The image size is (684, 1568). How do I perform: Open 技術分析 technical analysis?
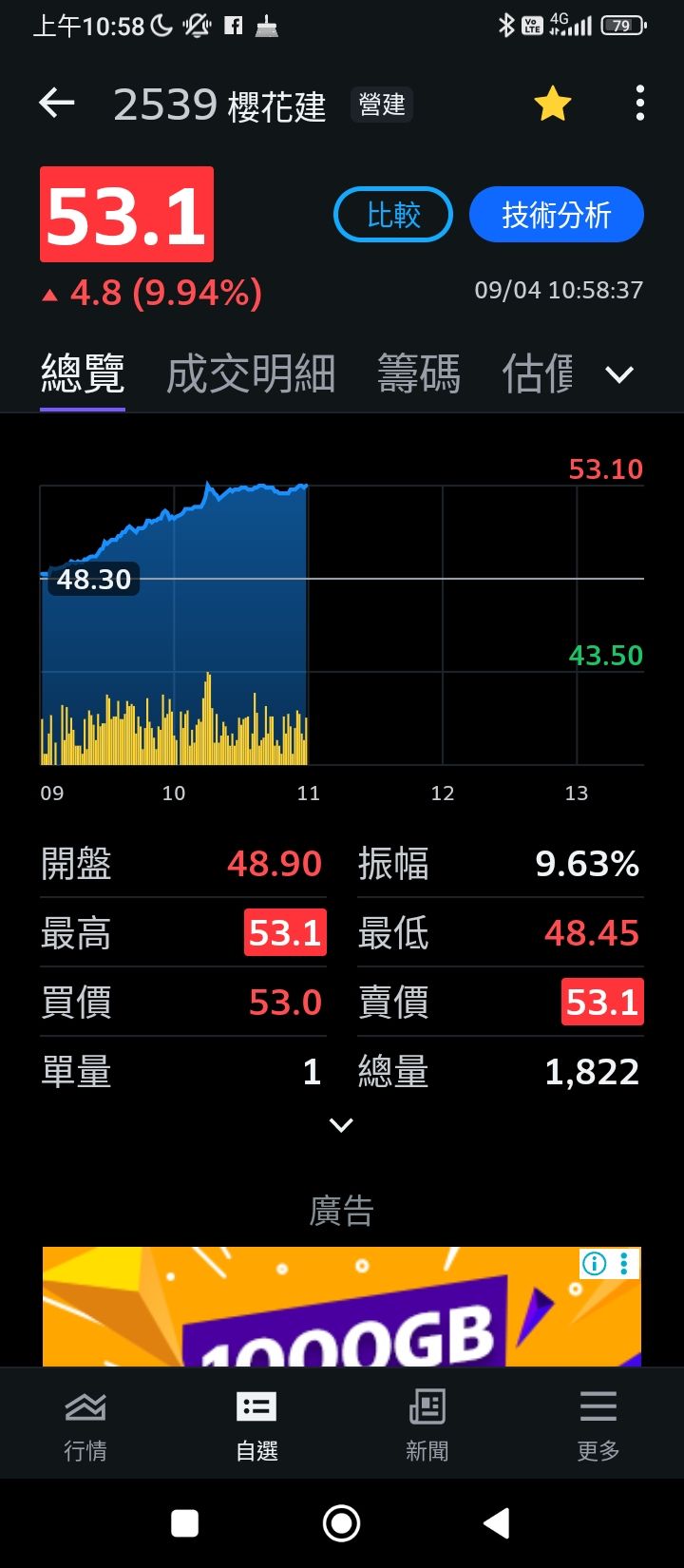click(x=556, y=215)
